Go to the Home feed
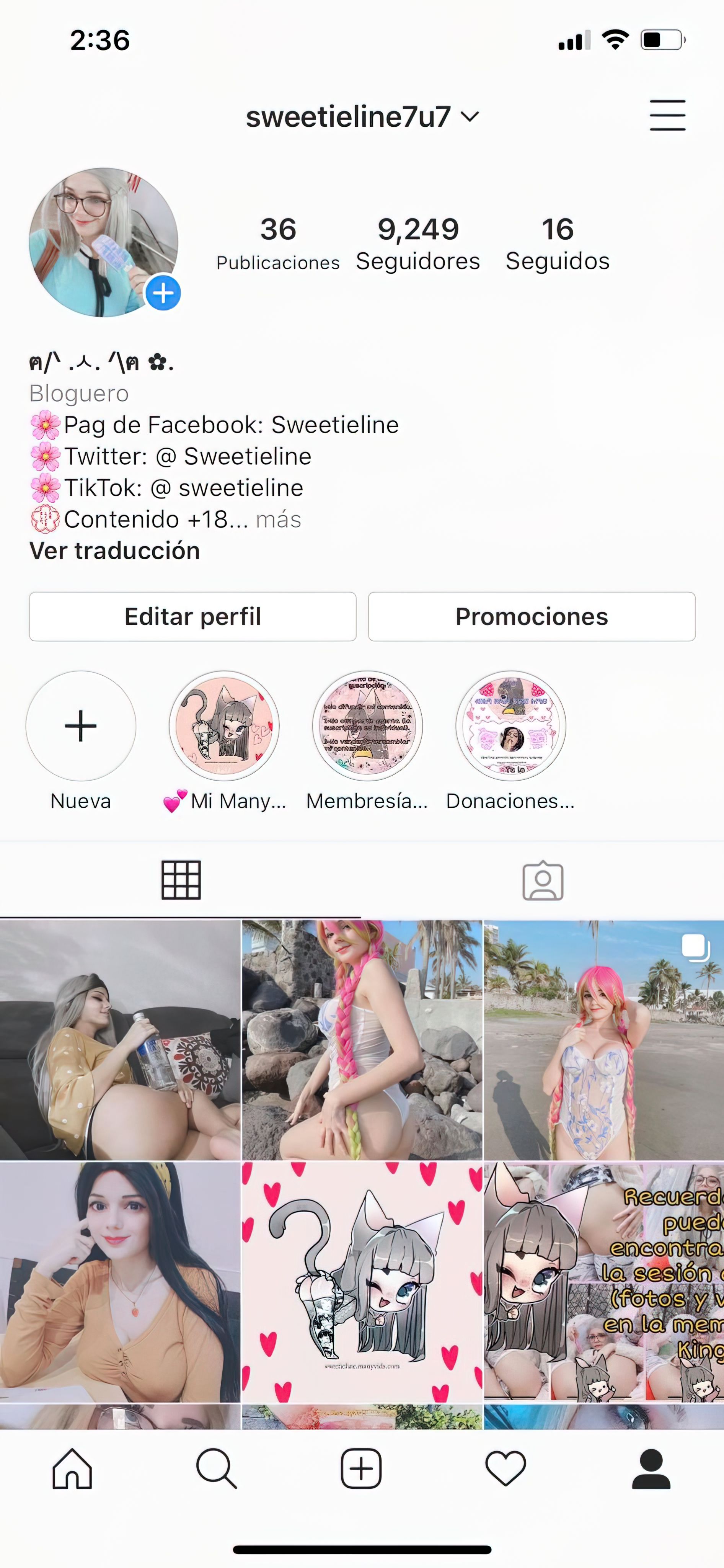The width and height of the screenshot is (724, 1568). tap(72, 1468)
